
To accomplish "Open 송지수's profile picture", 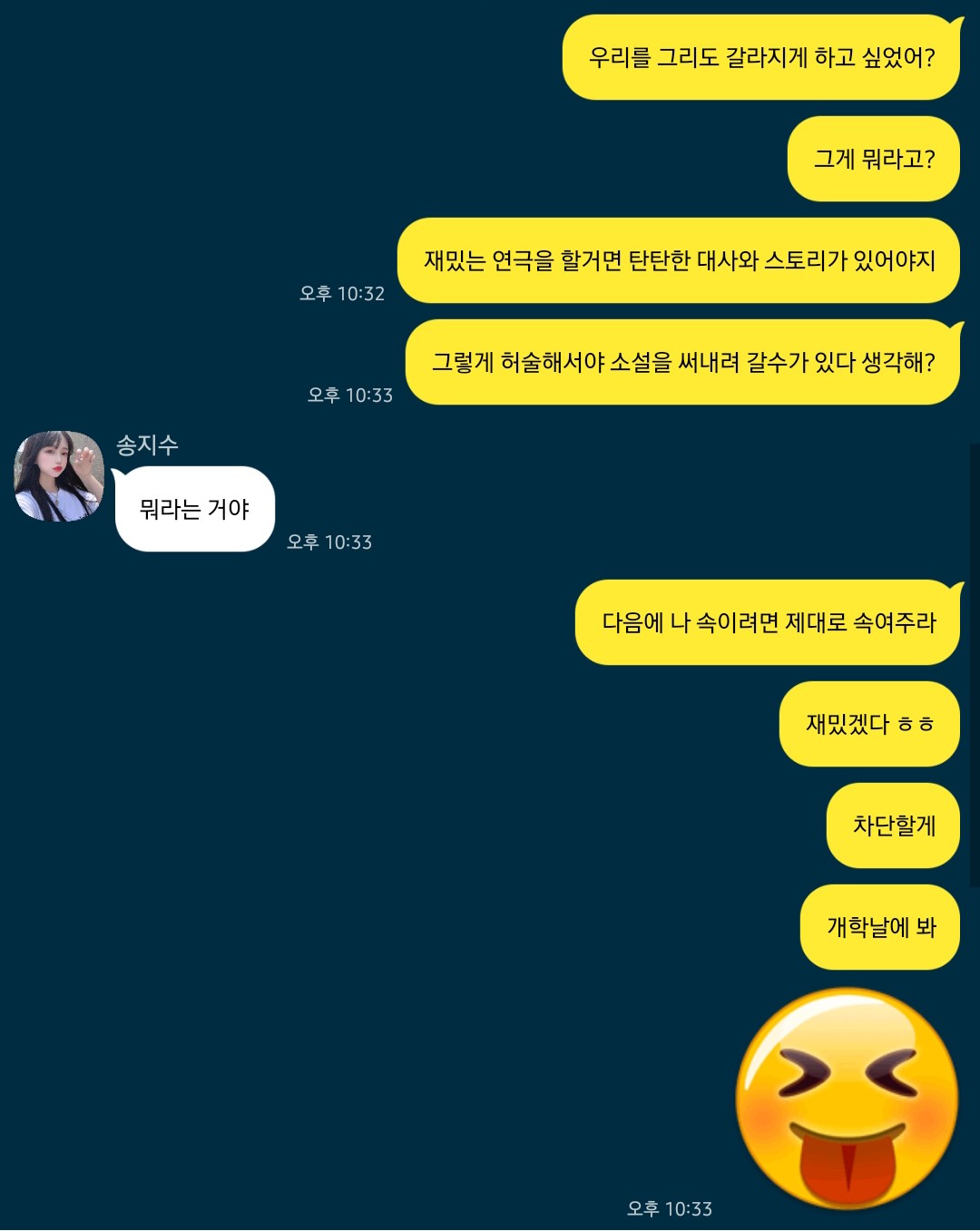I will pos(59,476).
